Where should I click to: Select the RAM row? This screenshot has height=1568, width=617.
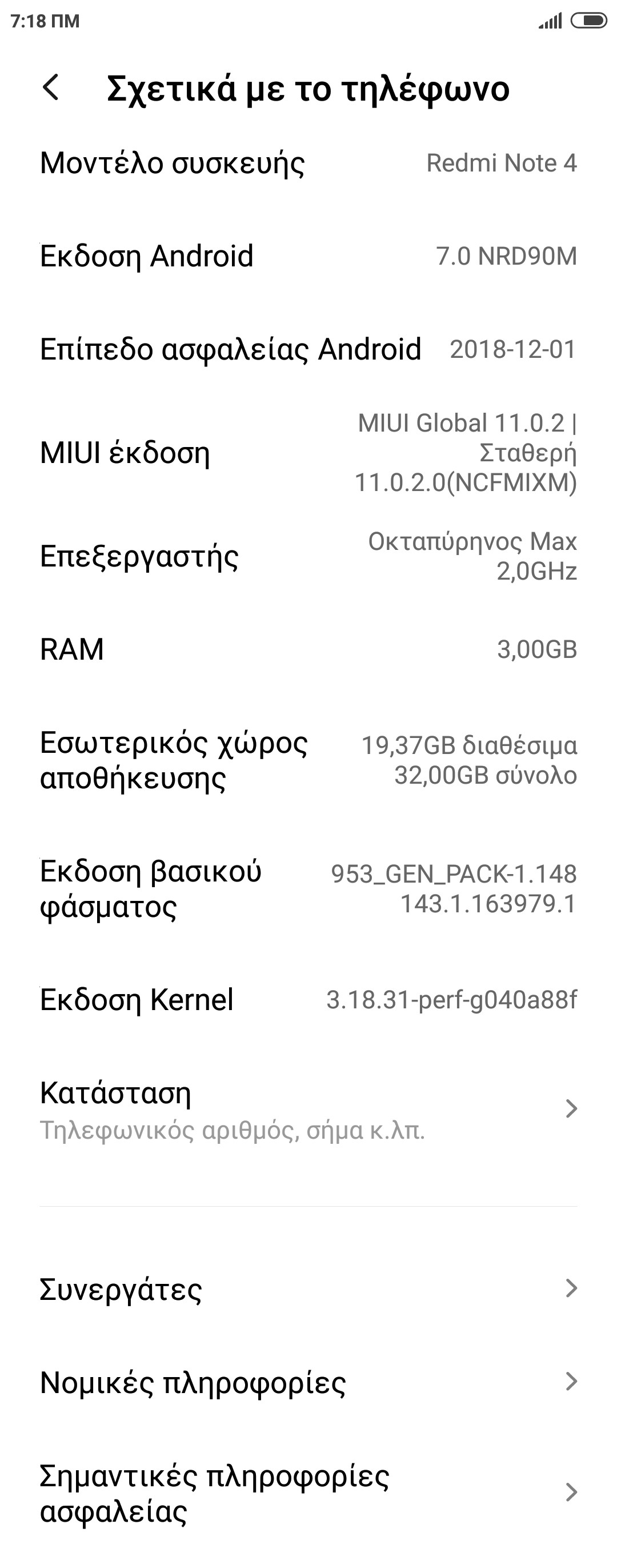(x=308, y=649)
